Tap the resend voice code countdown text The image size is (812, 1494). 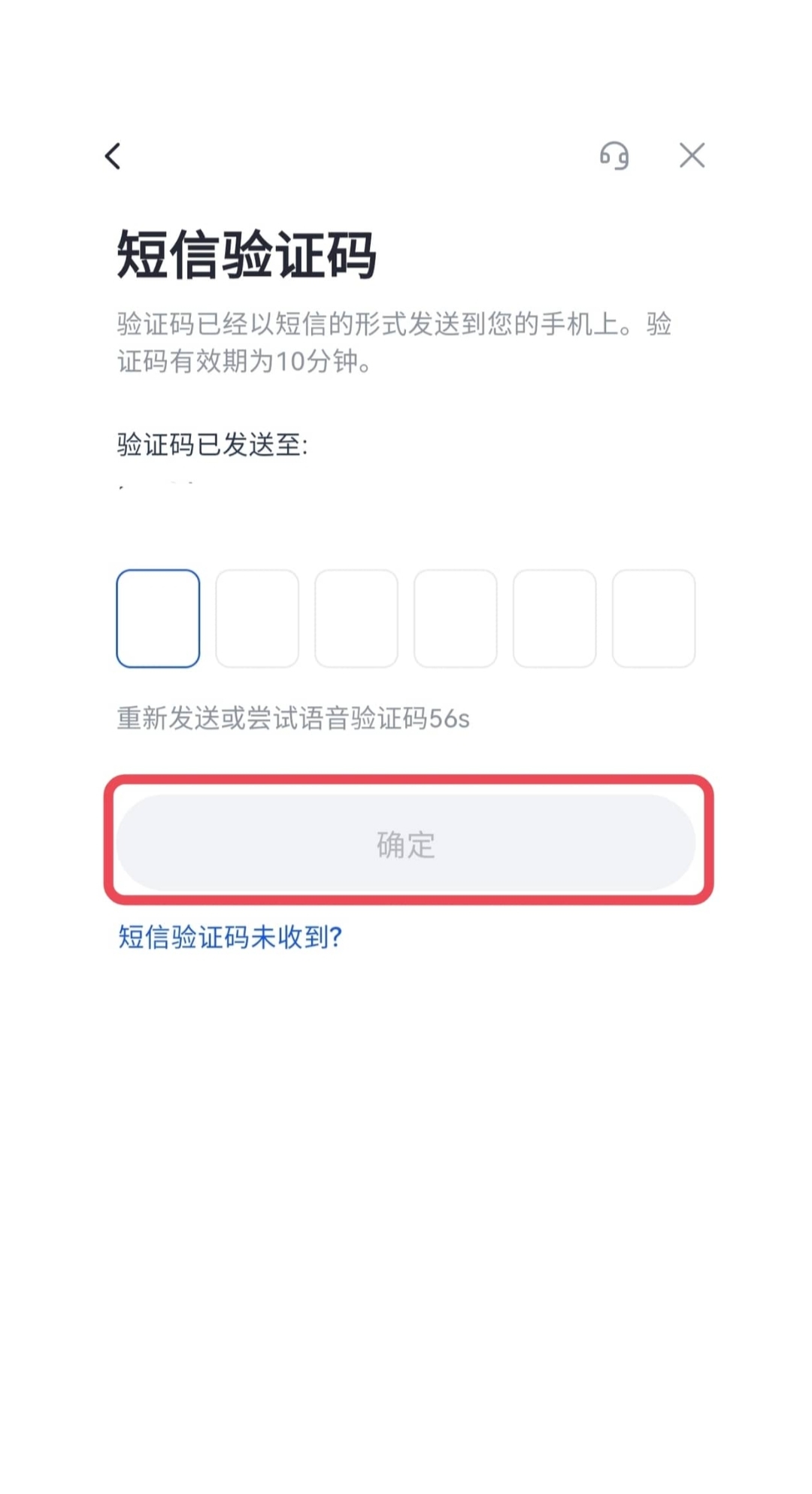click(x=293, y=720)
